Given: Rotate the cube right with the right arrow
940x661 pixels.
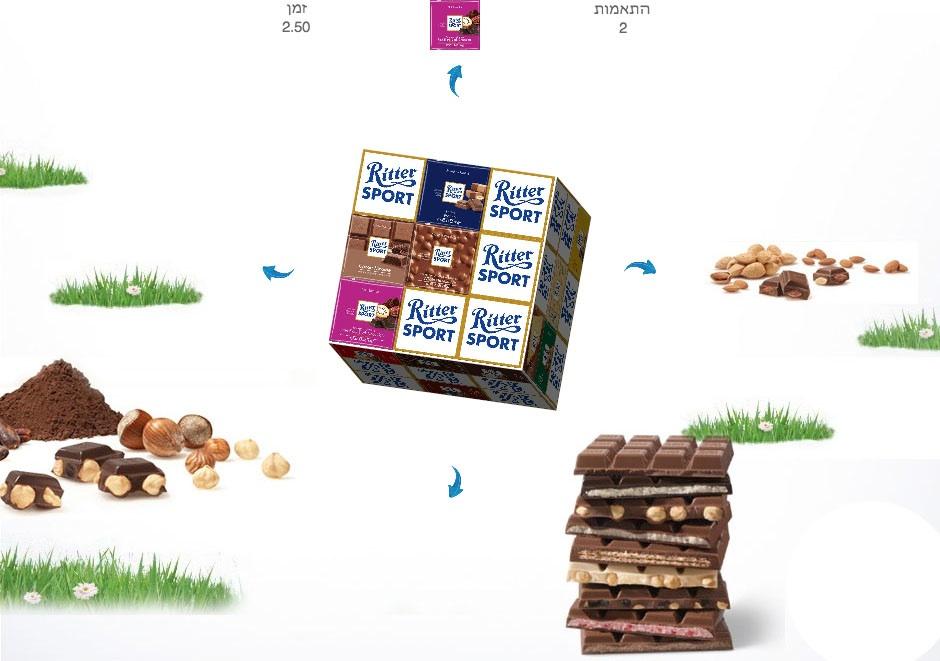Looking at the screenshot, I should click(640, 267).
